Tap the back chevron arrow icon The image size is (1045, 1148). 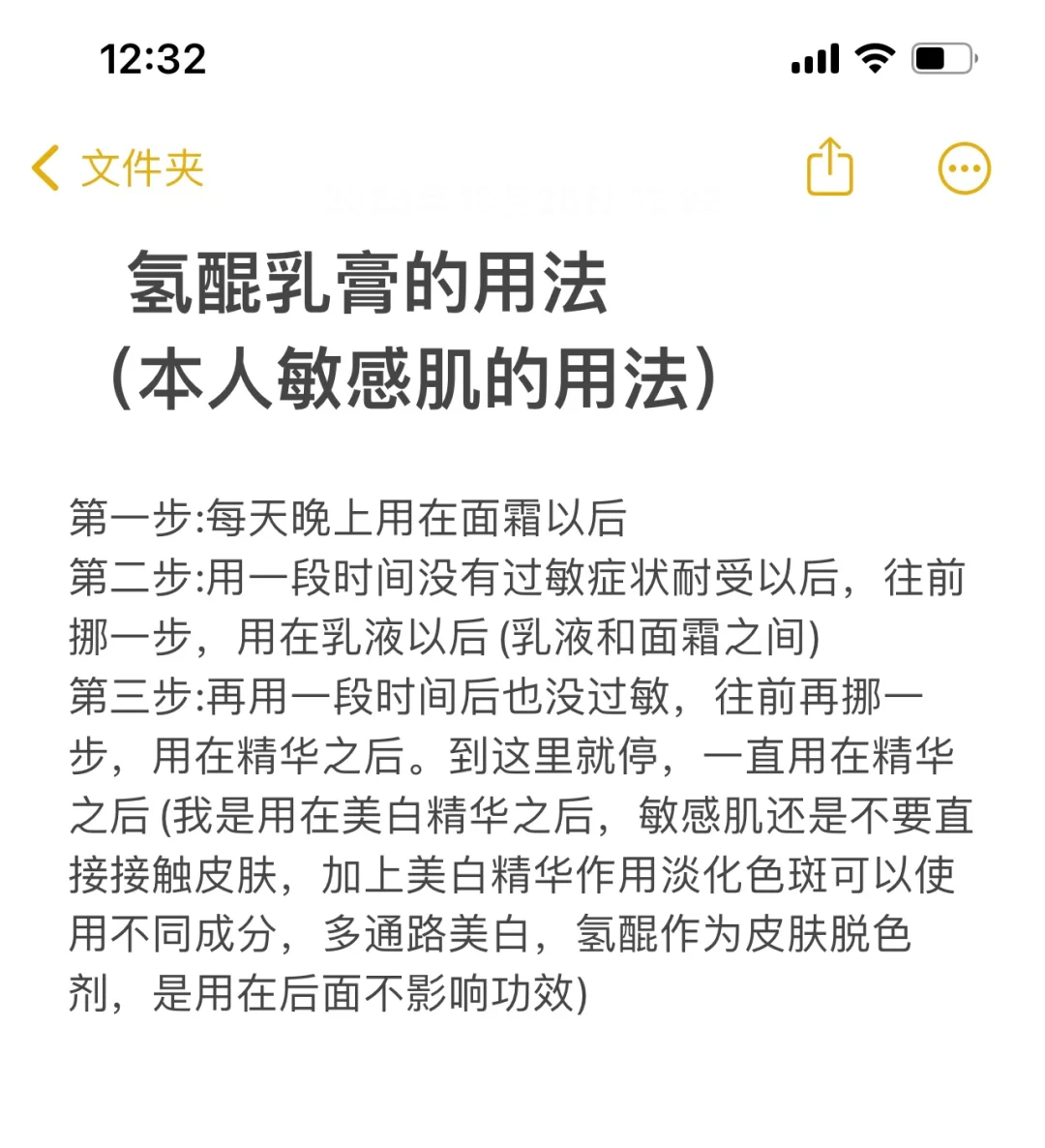[44, 166]
